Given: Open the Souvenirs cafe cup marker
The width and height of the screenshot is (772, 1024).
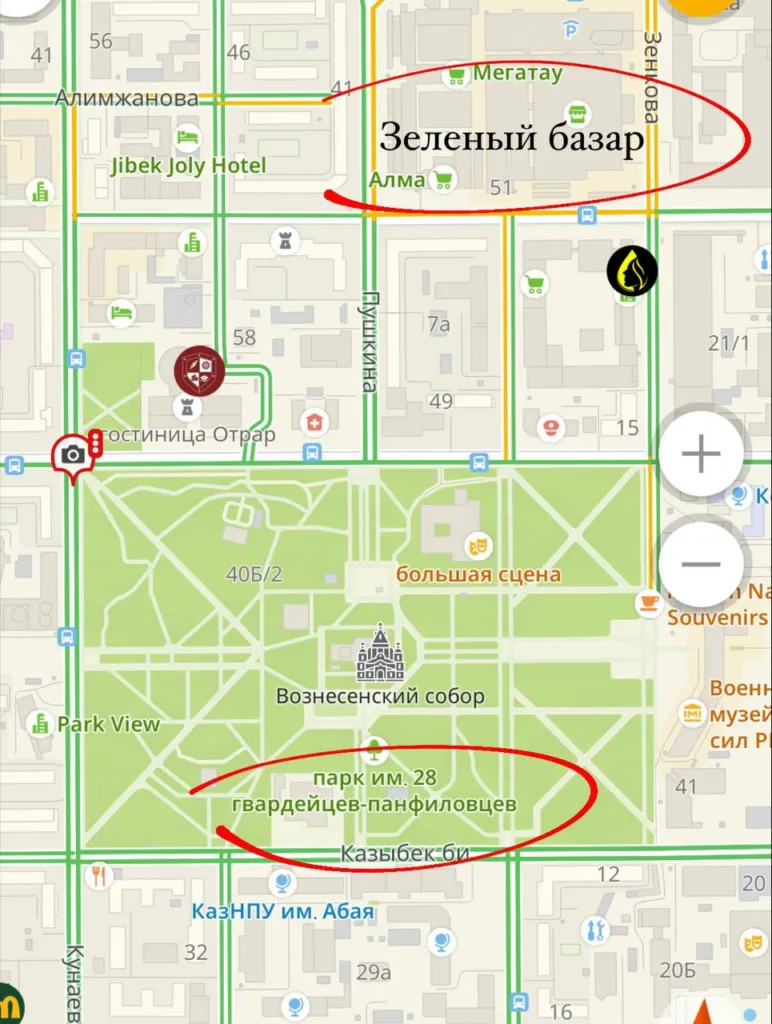Looking at the screenshot, I should [650, 603].
